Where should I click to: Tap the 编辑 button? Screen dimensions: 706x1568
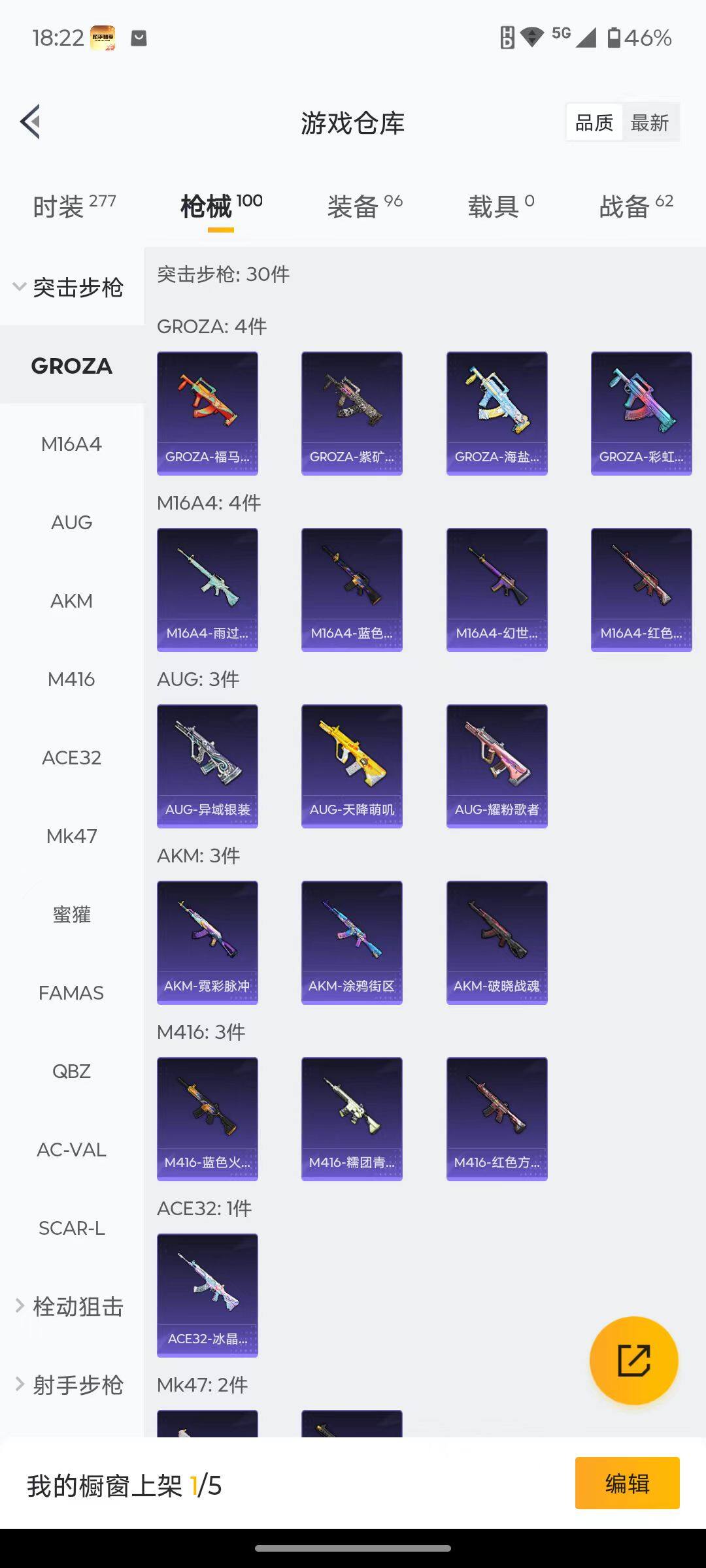coord(627,1483)
